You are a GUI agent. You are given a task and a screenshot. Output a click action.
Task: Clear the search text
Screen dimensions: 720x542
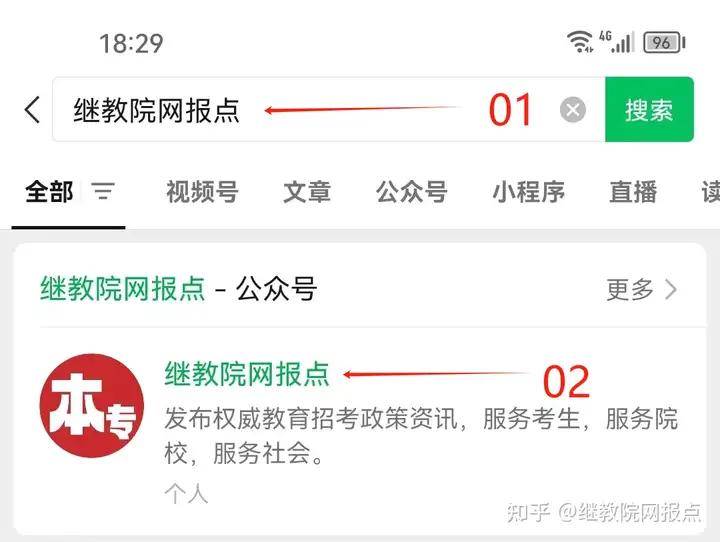pos(573,110)
